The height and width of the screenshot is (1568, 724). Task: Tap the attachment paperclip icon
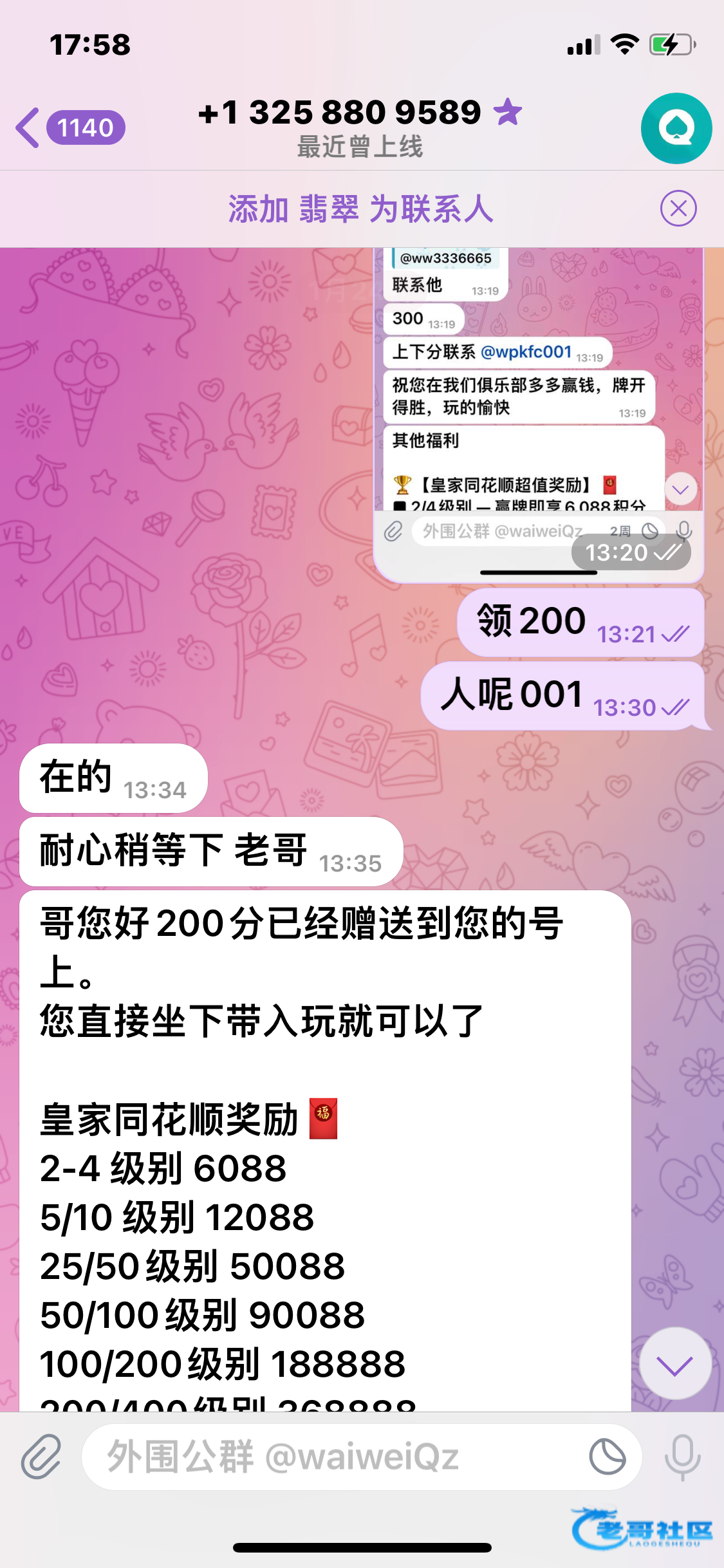point(41,1456)
